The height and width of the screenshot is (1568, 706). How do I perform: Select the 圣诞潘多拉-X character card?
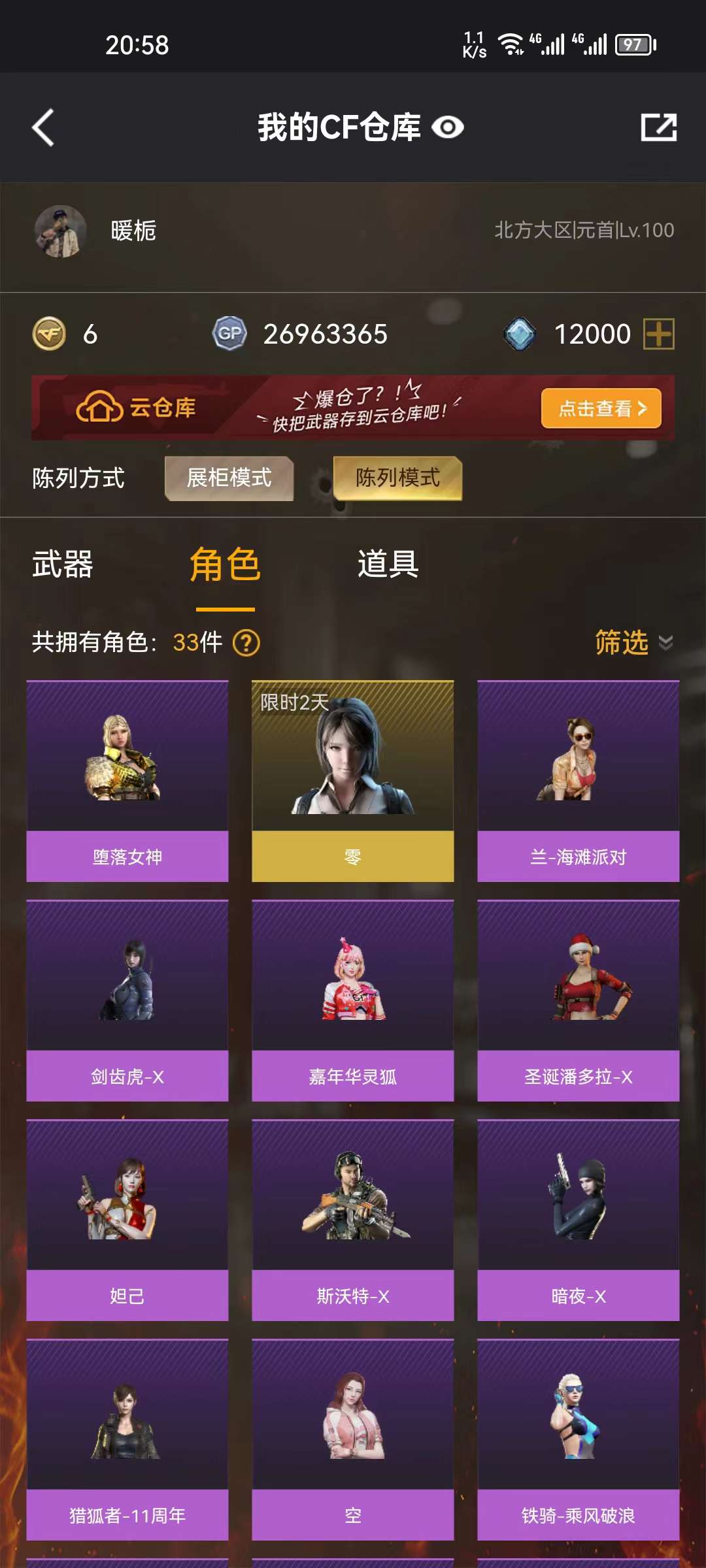(579, 1000)
